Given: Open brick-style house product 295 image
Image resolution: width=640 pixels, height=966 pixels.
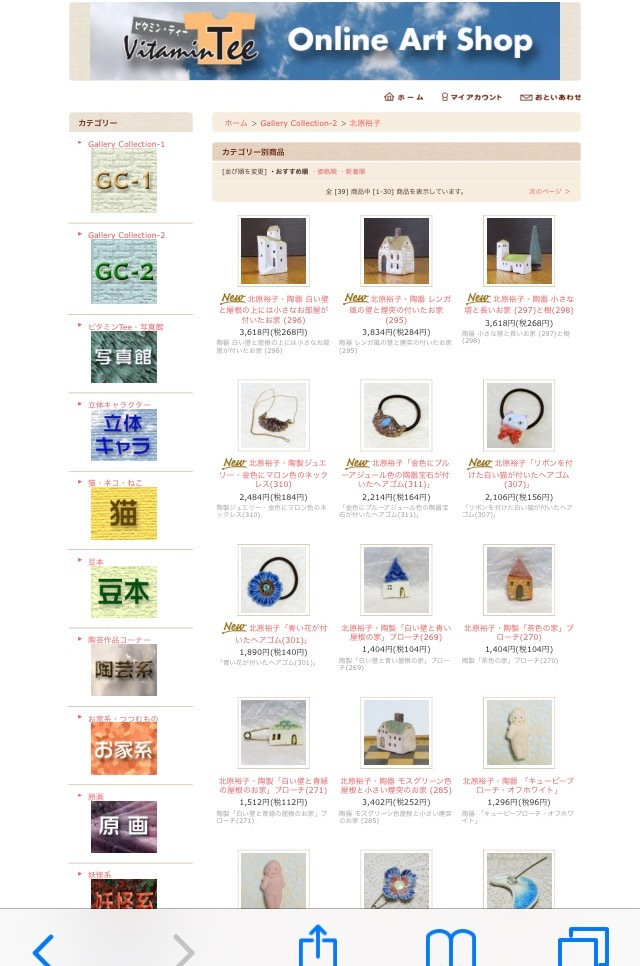Looking at the screenshot, I should [x=396, y=251].
